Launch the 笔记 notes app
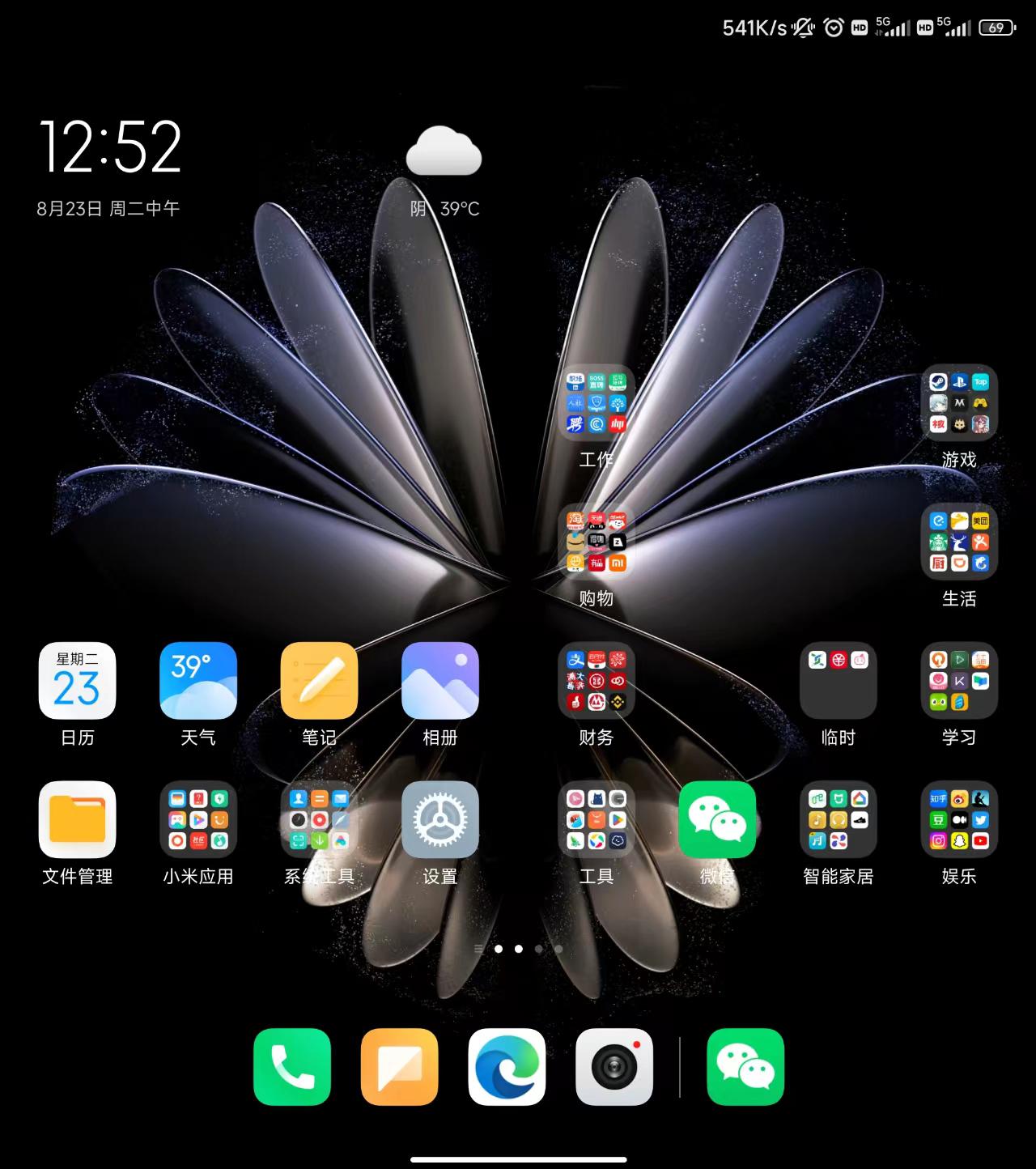The image size is (1036, 1169). (x=319, y=681)
